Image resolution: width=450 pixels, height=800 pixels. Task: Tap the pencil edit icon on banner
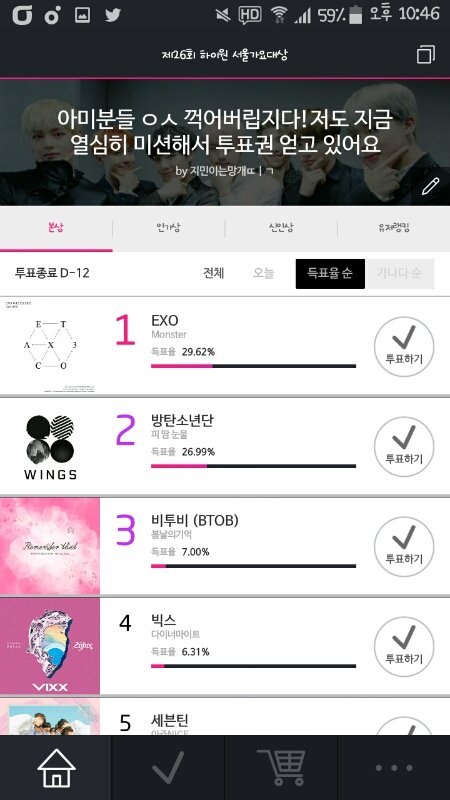[x=430, y=187]
